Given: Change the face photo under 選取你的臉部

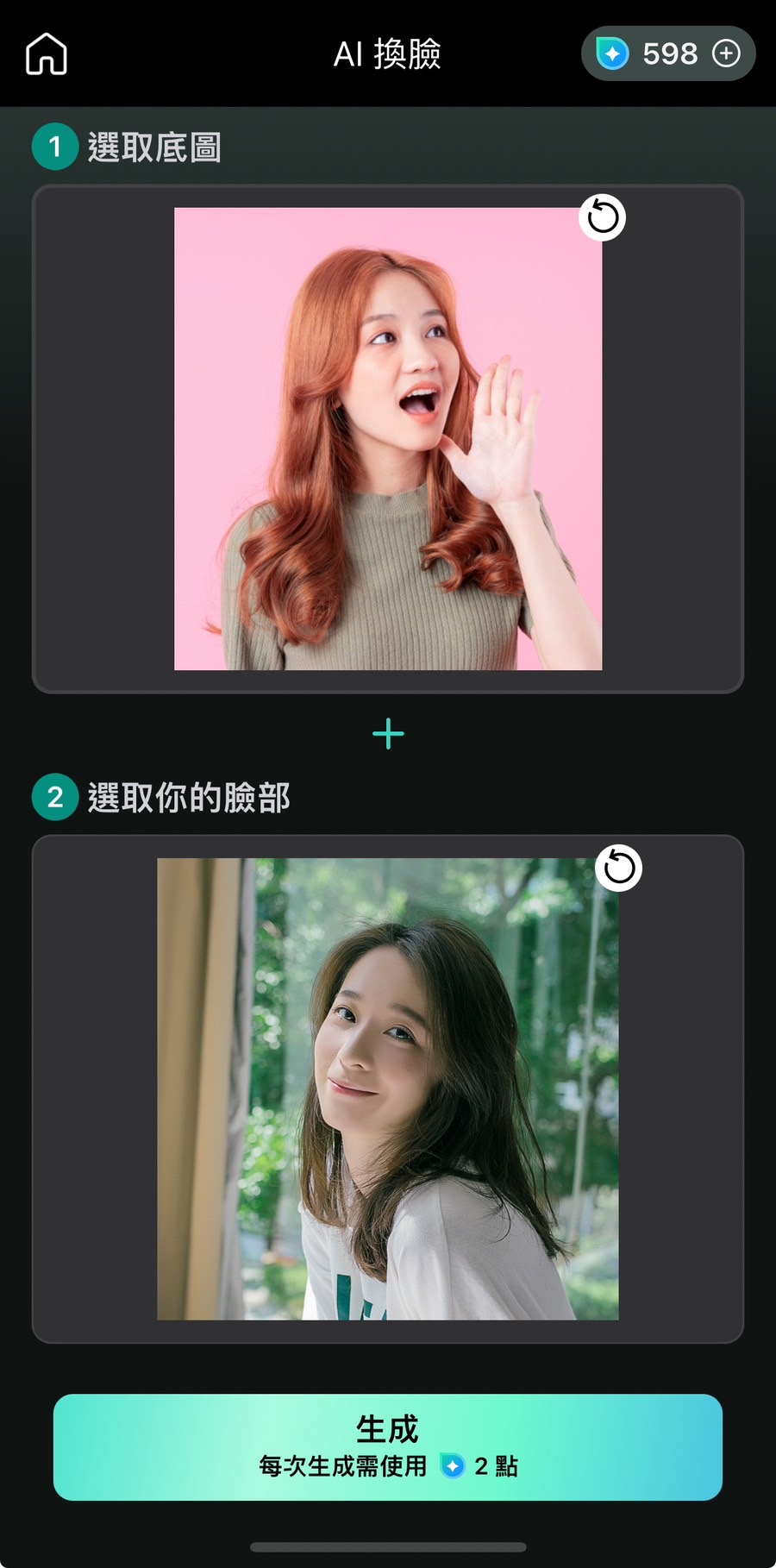Looking at the screenshot, I should tap(387, 1088).
